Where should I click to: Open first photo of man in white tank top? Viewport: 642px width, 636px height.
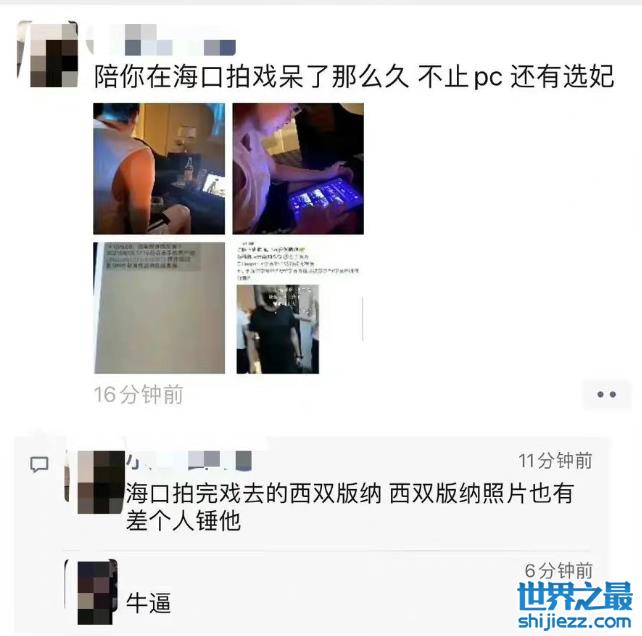pyautogui.click(x=159, y=168)
